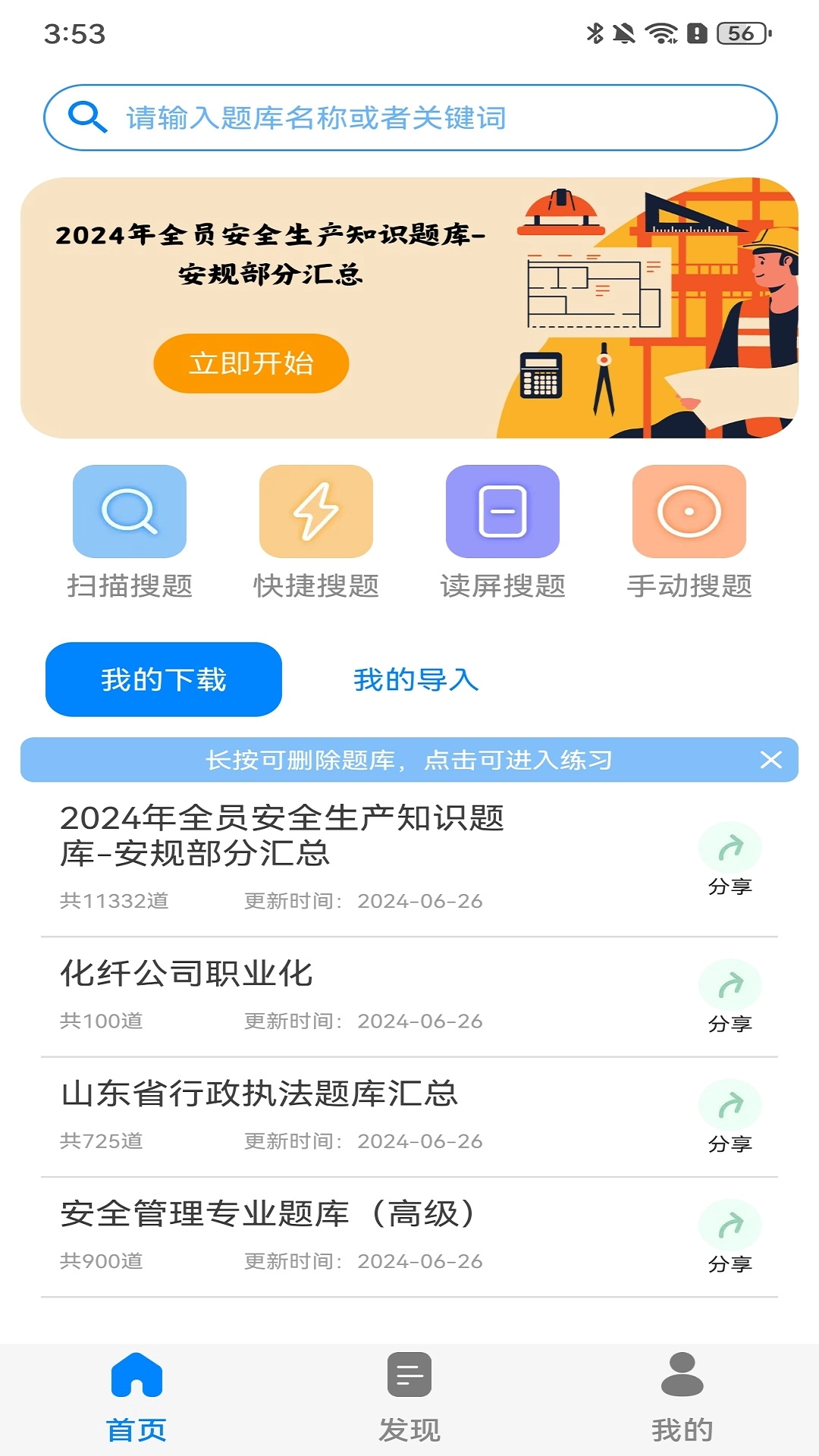The image size is (819, 1456).
Task: Tap 立即开始 to begin the quiz
Action: pyautogui.click(x=251, y=364)
